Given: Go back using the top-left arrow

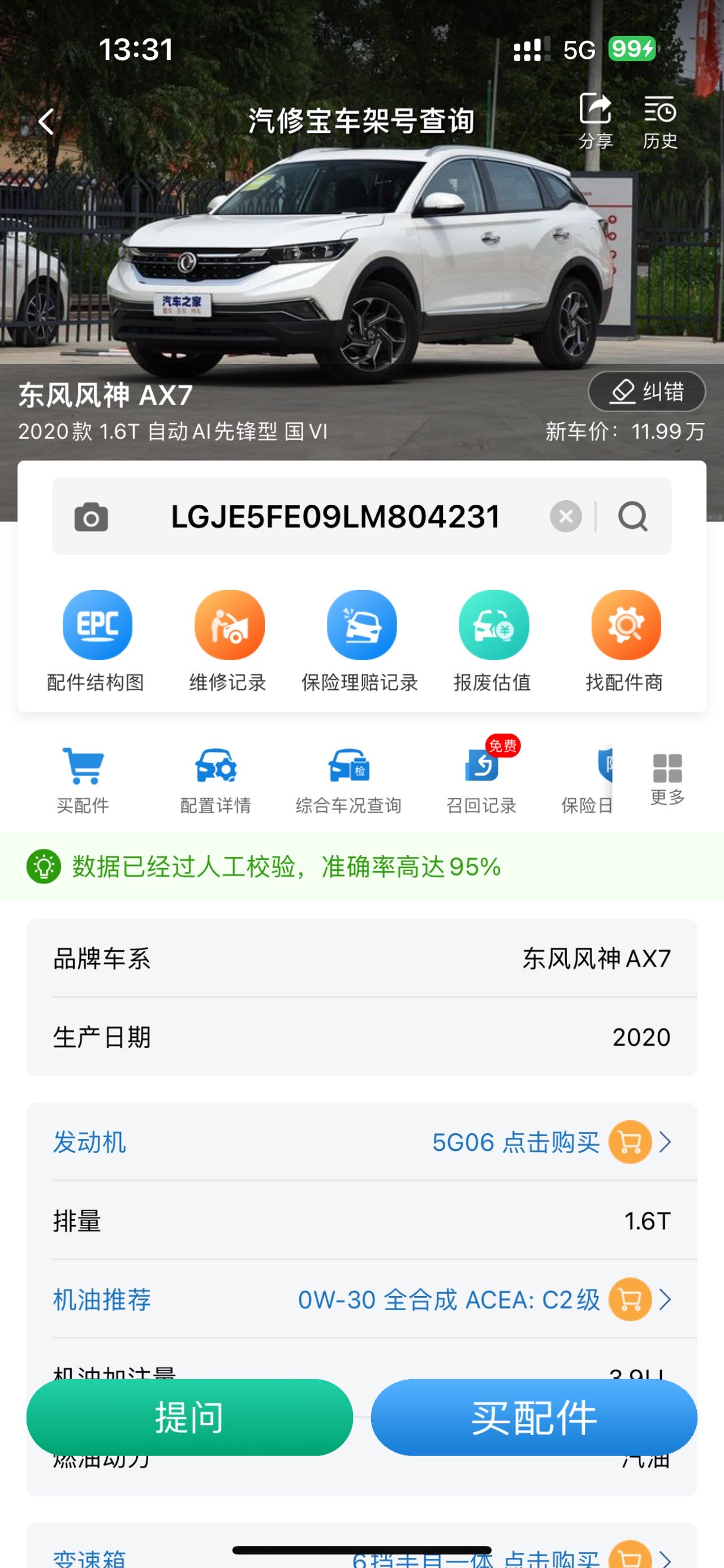Looking at the screenshot, I should pos(46,121).
